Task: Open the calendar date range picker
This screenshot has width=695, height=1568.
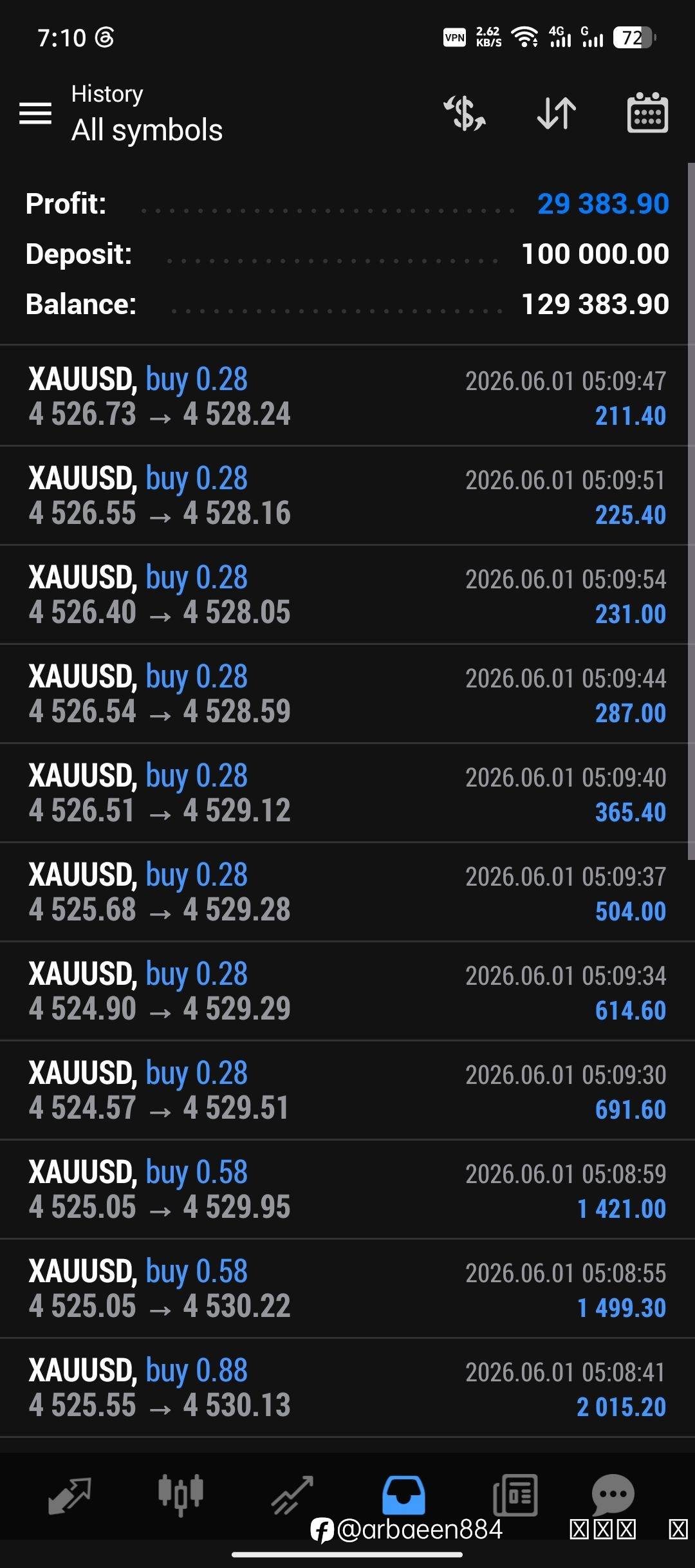Action: pos(647,113)
